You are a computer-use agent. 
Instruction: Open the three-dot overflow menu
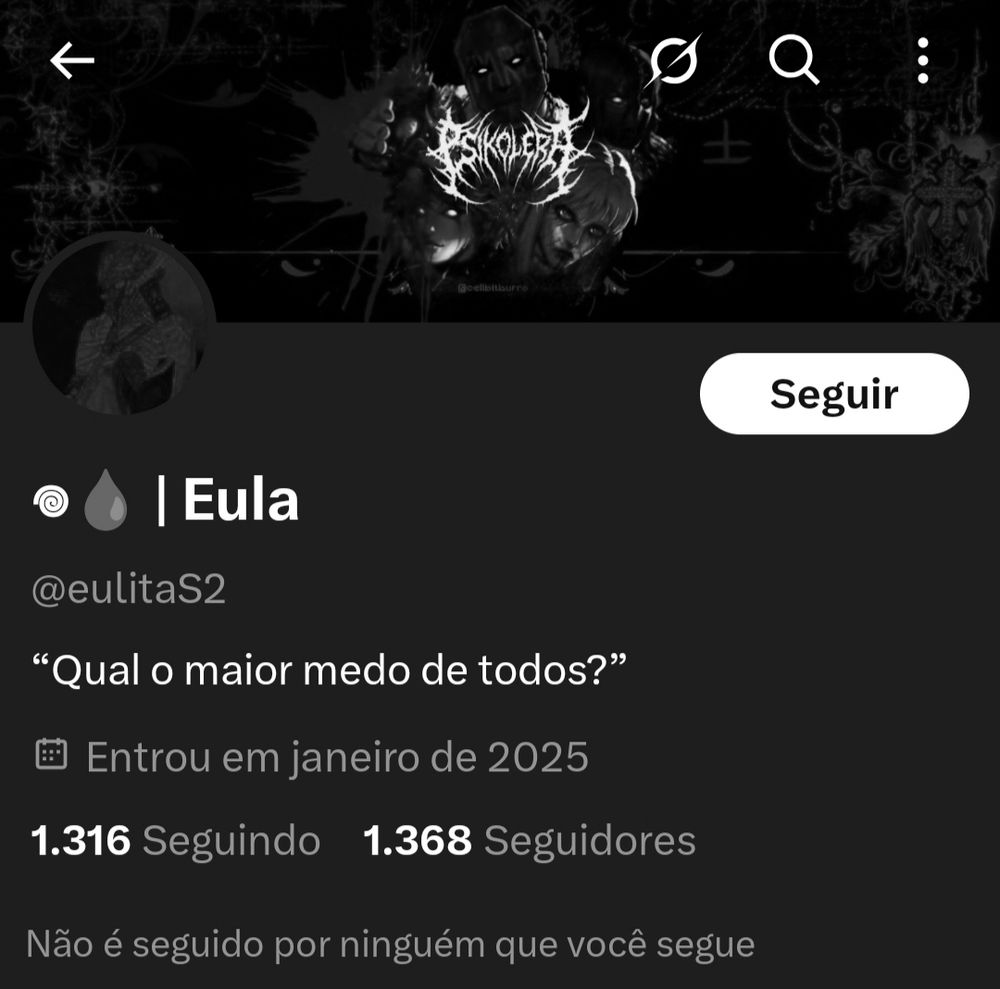click(922, 62)
